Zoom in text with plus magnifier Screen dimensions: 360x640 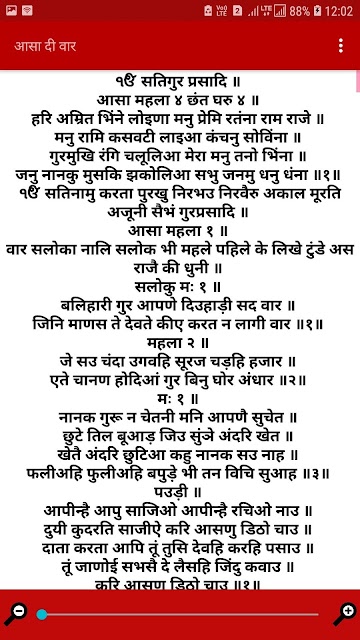pos(344,614)
